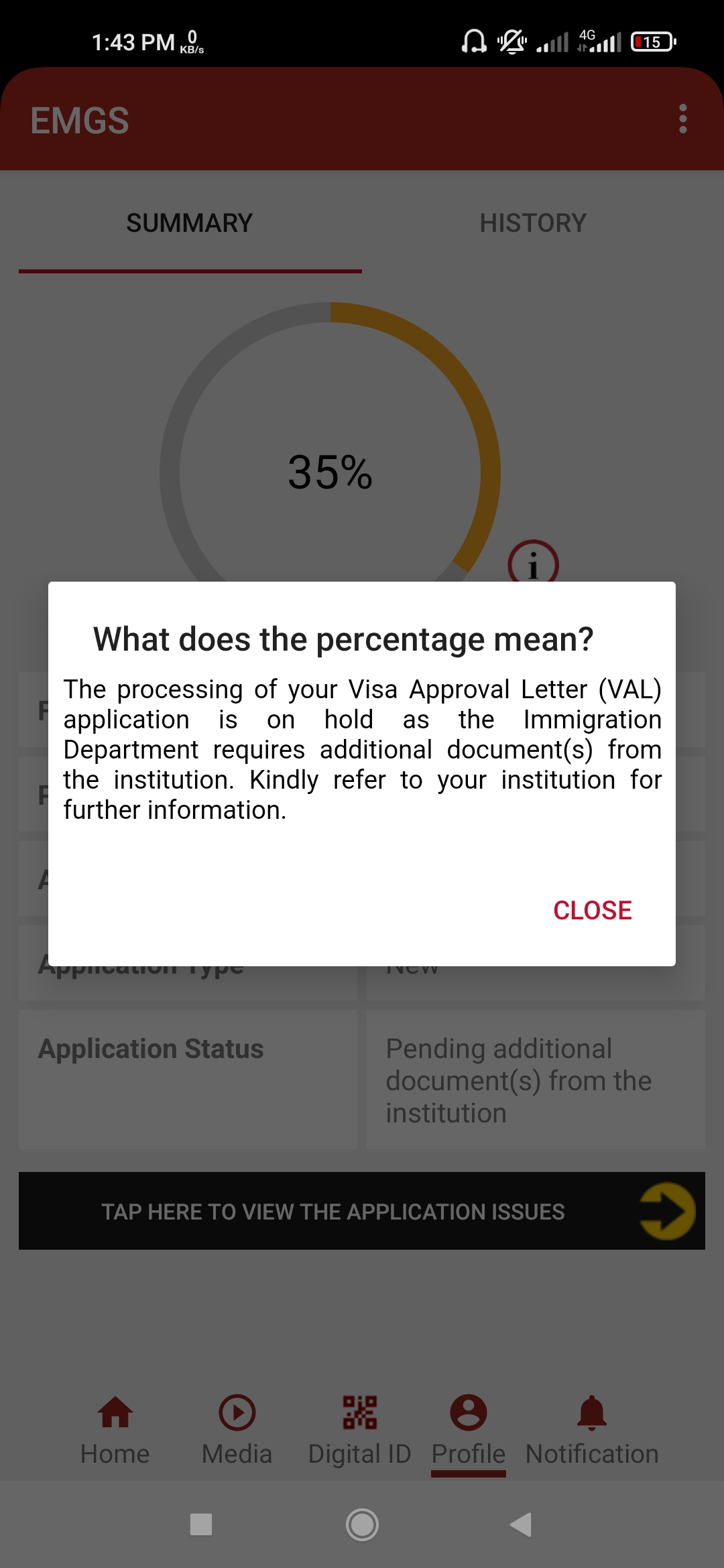
Task: Close the percentage explanation dialog
Action: pyautogui.click(x=592, y=910)
